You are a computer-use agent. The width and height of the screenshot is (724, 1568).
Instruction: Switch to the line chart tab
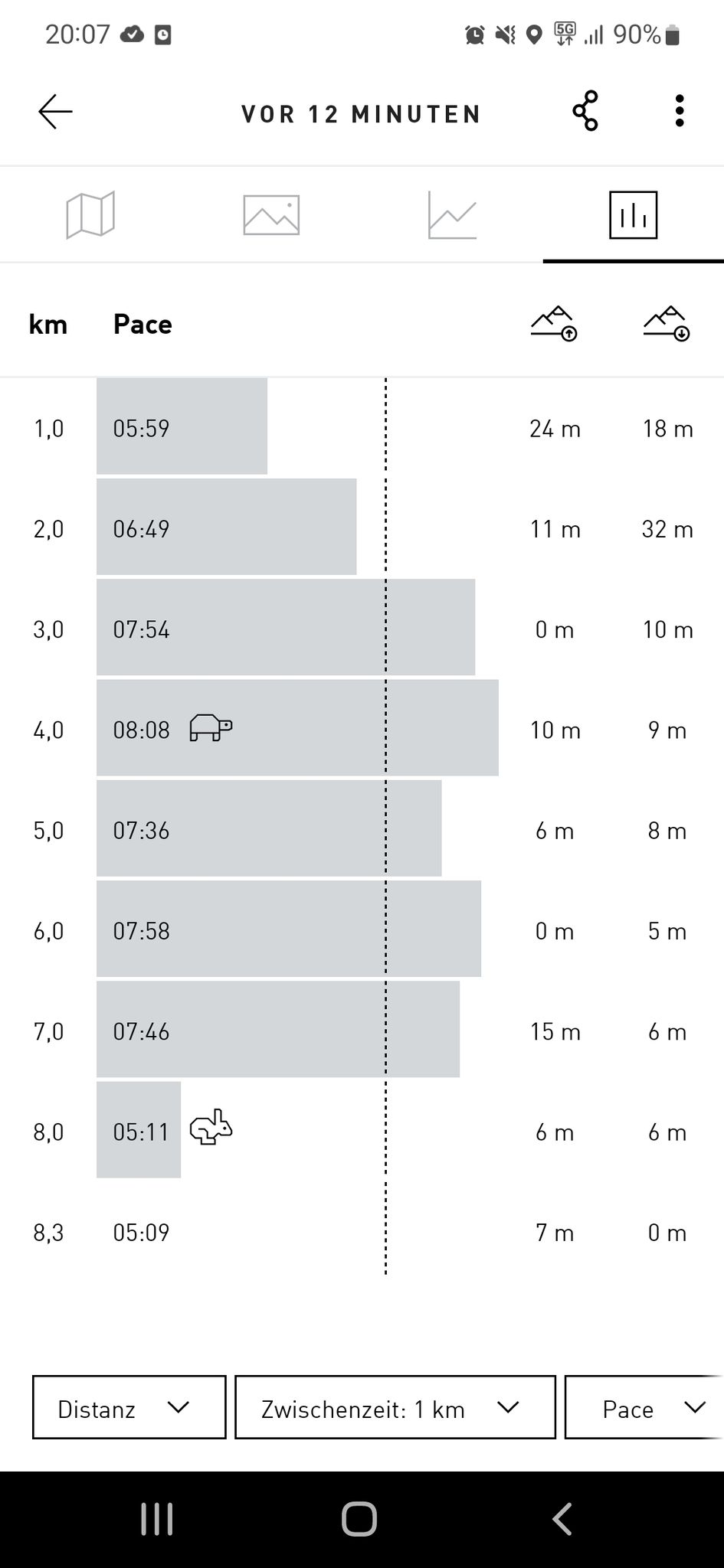click(x=452, y=215)
